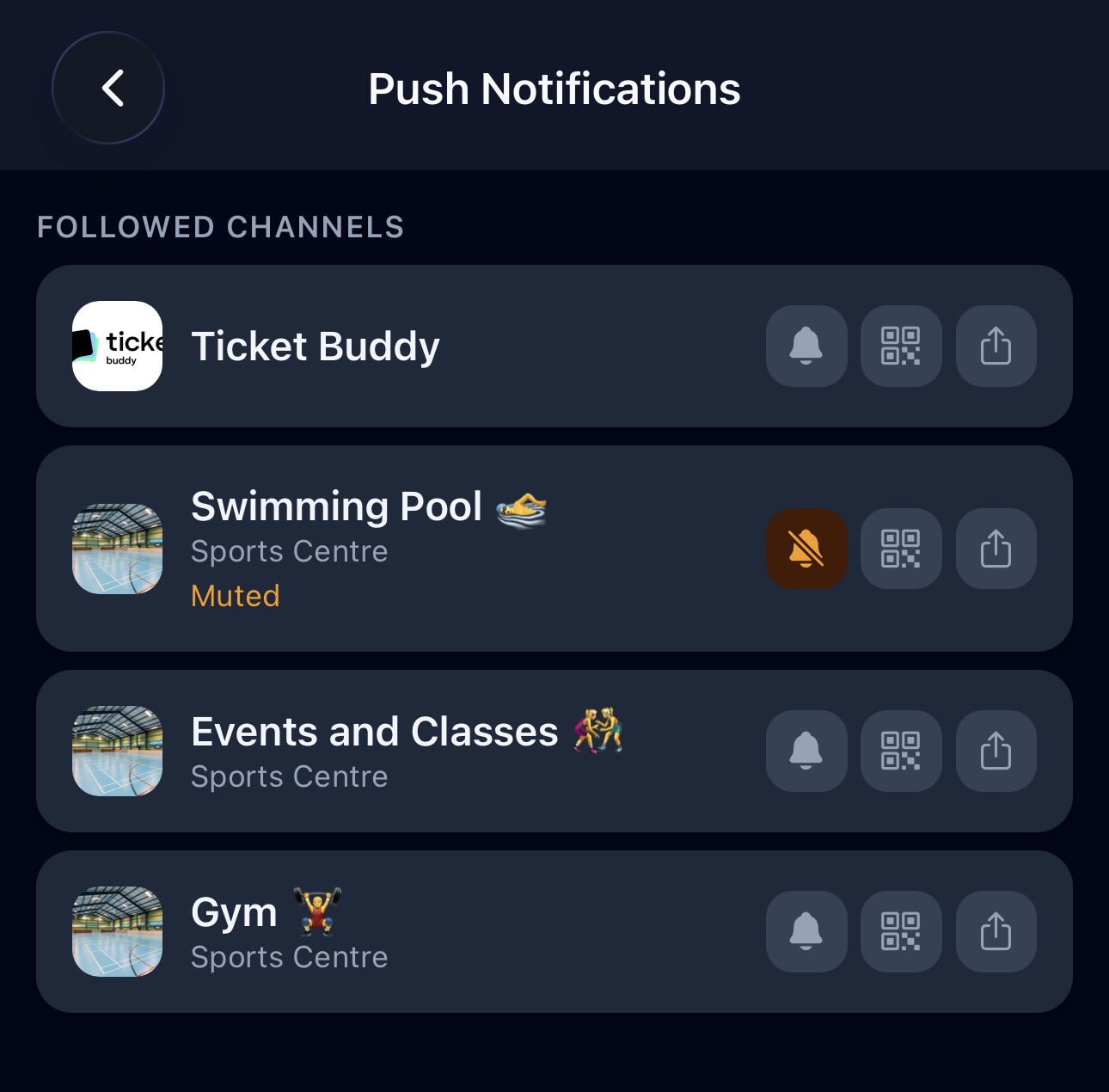Unmute the Swimming Pool channel
This screenshot has height=1092, width=1109.
pos(806,549)
